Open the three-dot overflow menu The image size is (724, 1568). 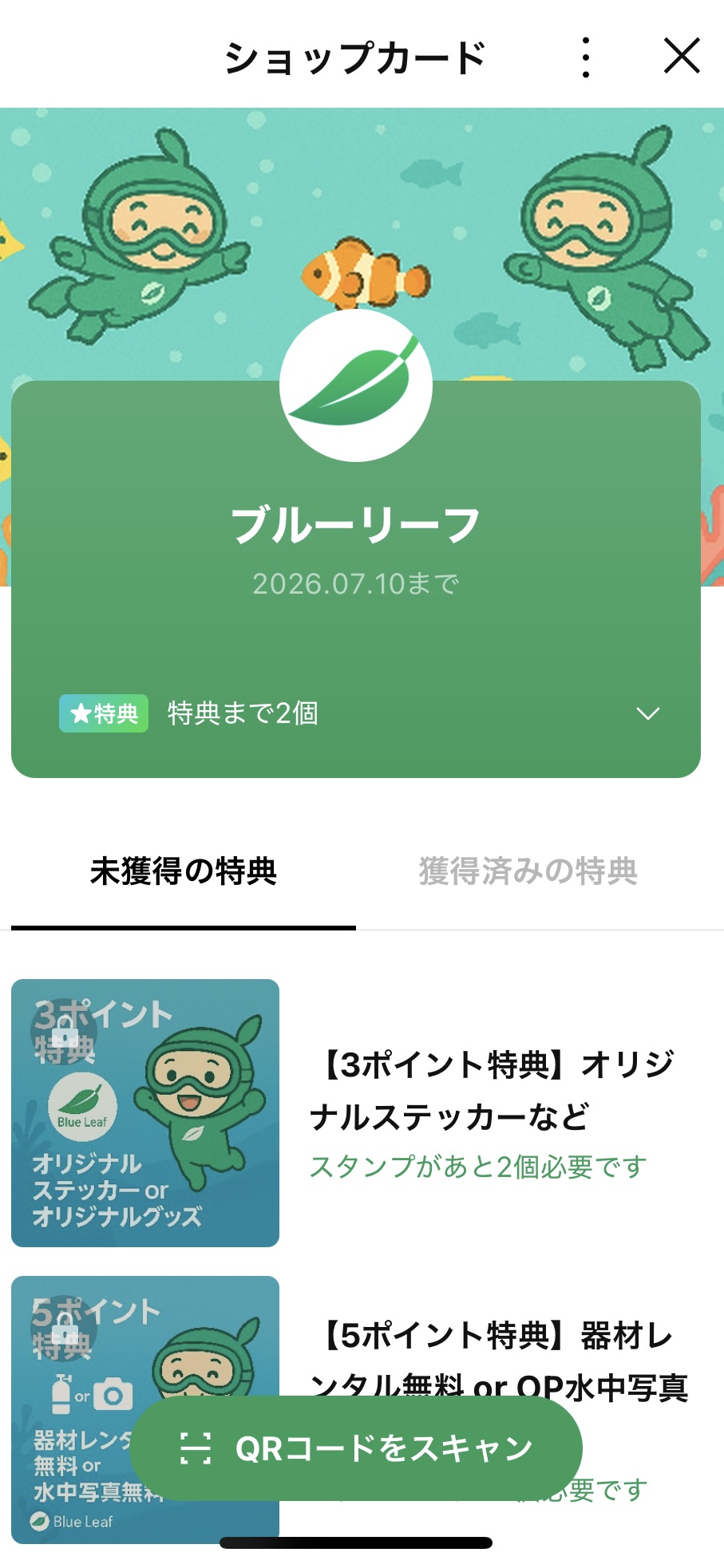(586, 57)
